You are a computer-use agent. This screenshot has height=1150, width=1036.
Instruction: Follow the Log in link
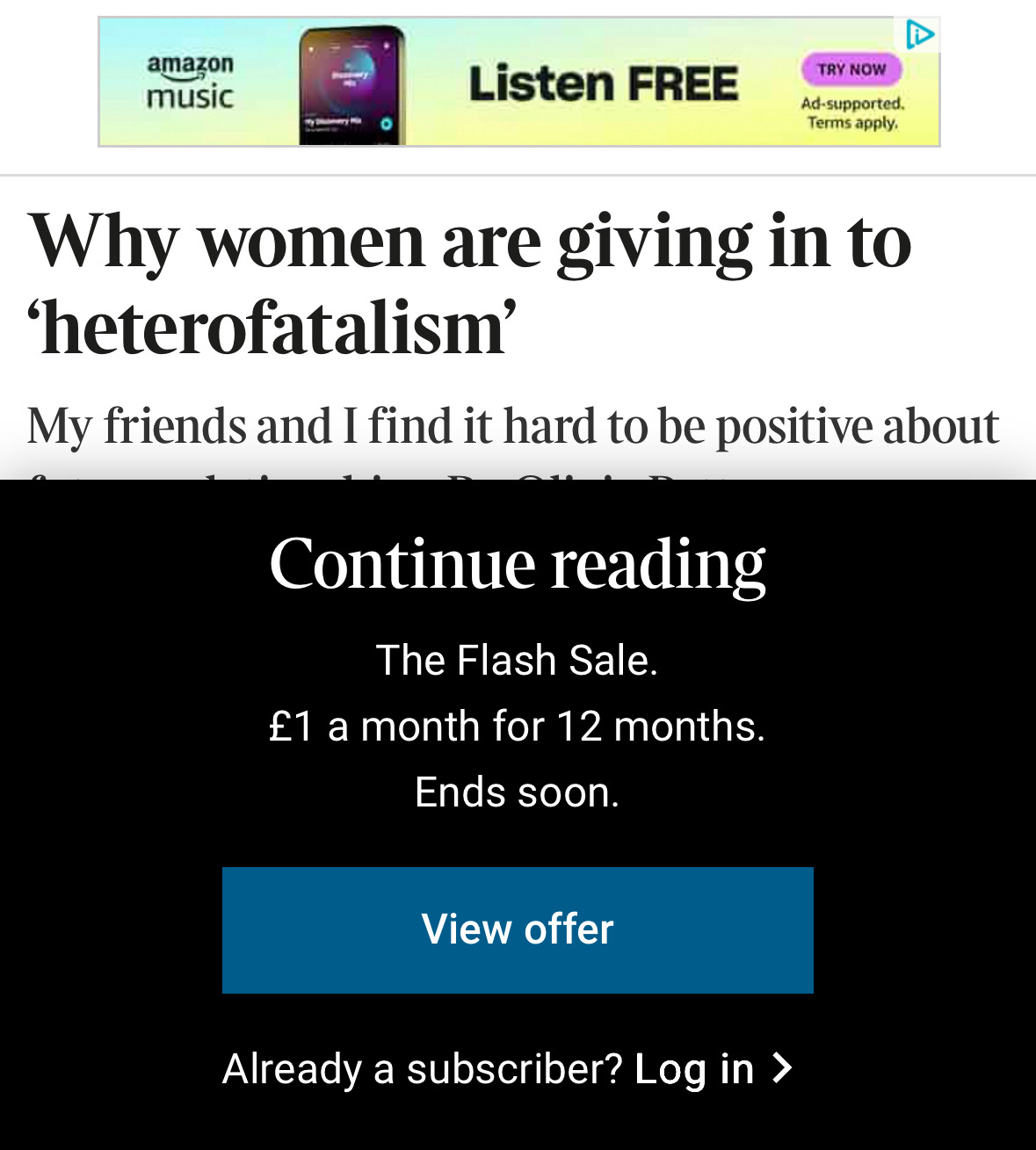click(693, 1068)
